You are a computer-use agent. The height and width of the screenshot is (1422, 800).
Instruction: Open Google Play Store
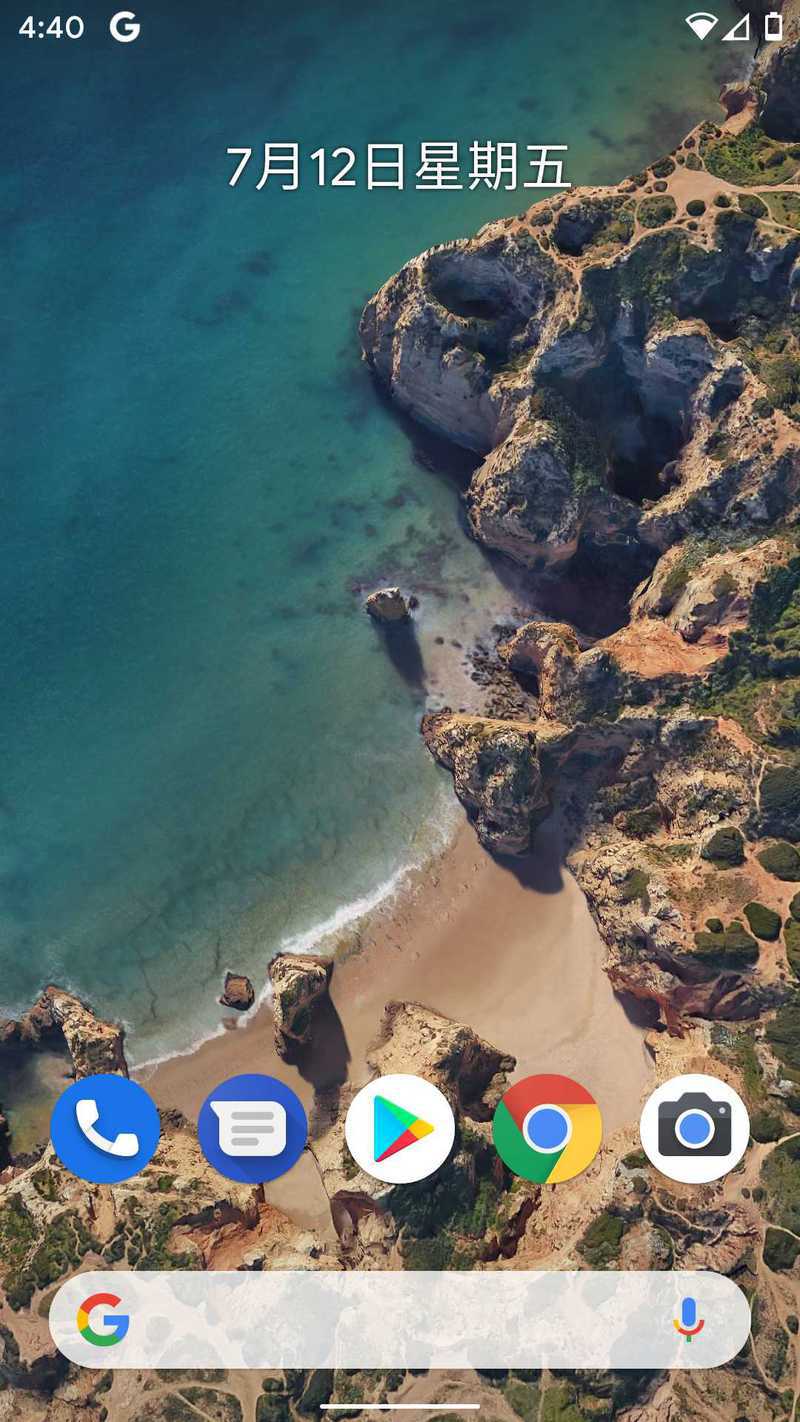click(x=400, y=1129)
